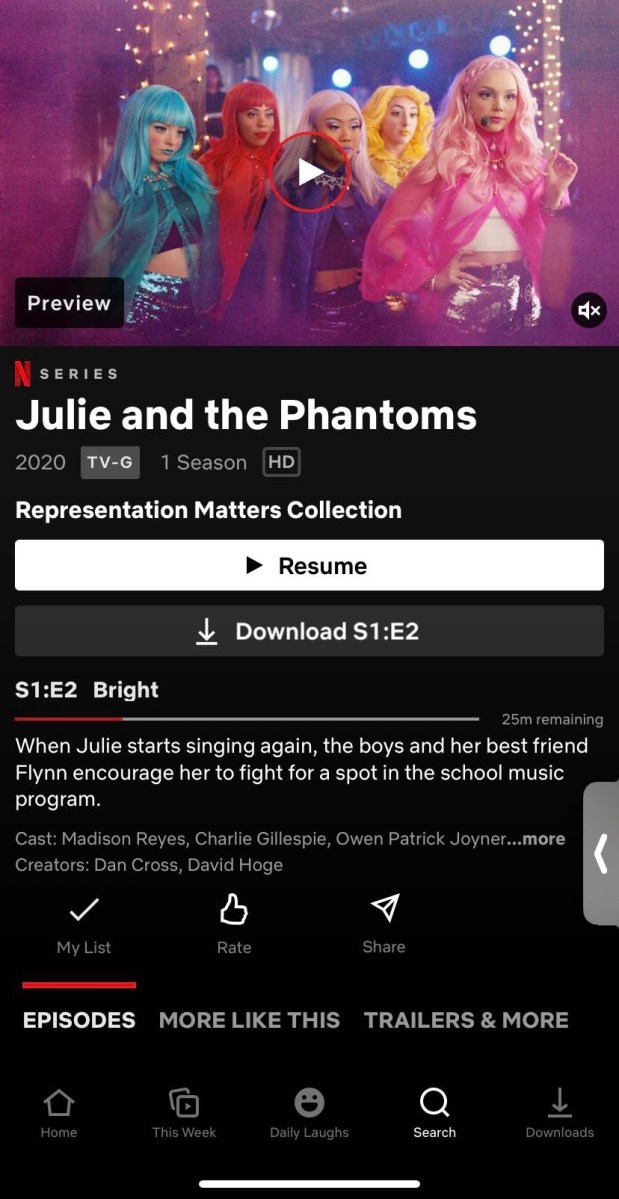Open the Search tab
619x1199 pixels.
click(x=434, y=1113)
